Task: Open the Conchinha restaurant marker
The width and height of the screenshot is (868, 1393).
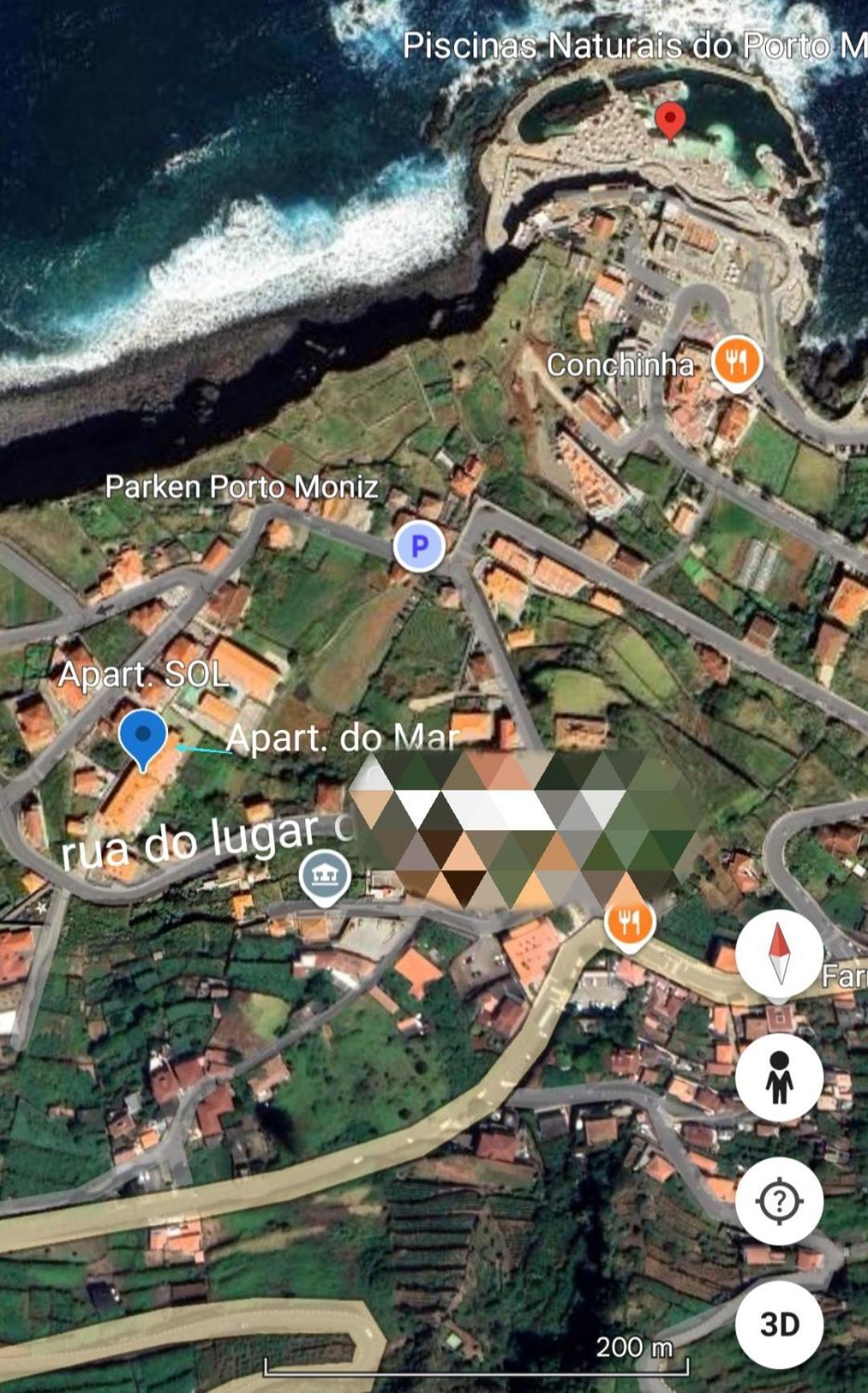Action: [x=737, y=363]
